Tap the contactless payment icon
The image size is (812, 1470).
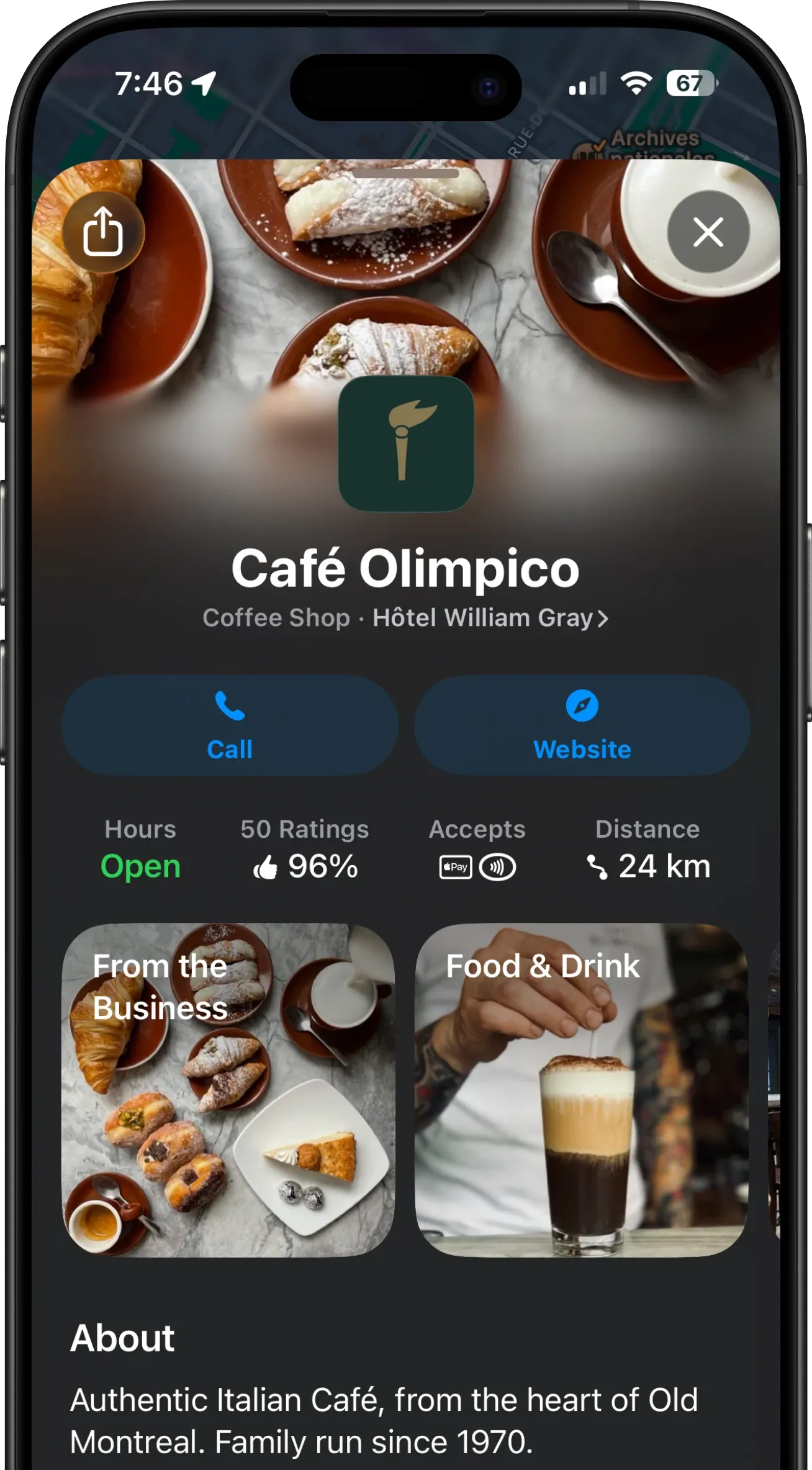[498, 867]
